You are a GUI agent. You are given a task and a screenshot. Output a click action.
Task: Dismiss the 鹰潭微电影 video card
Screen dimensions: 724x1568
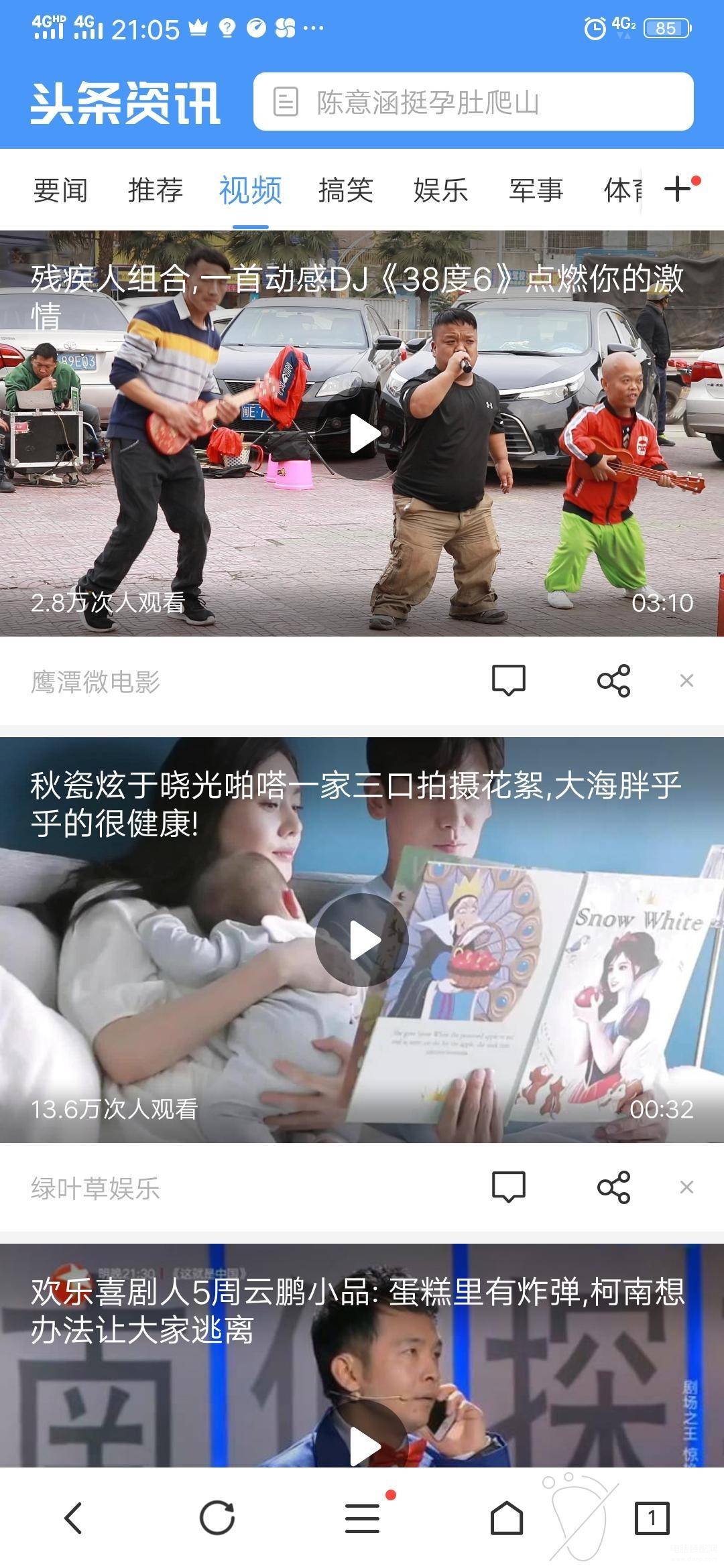coord(686,681)
